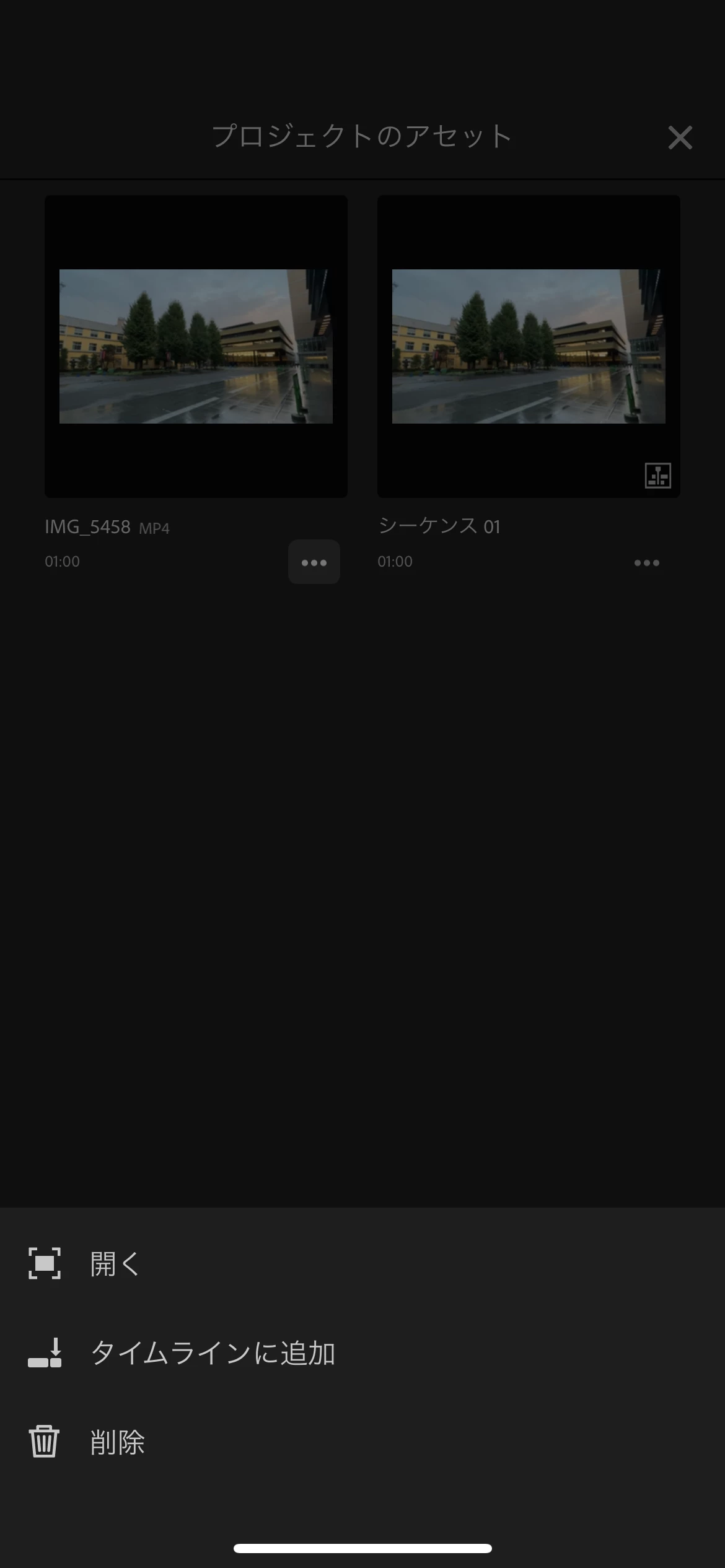Screen dimensions: 725x1568
Task: Close the project assets panel
Action: 680,137
